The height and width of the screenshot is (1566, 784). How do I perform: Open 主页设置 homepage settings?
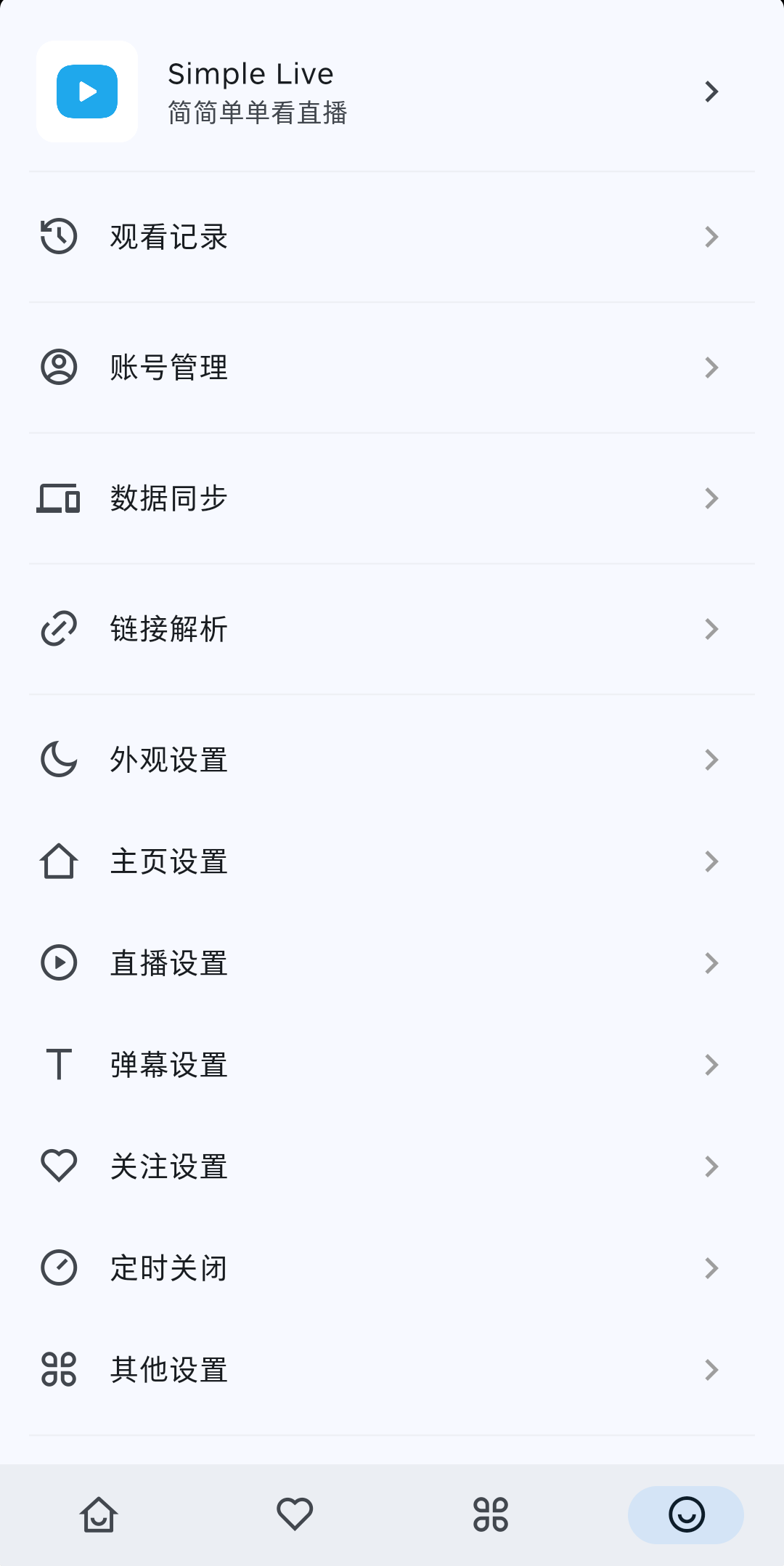coord(392,861)
